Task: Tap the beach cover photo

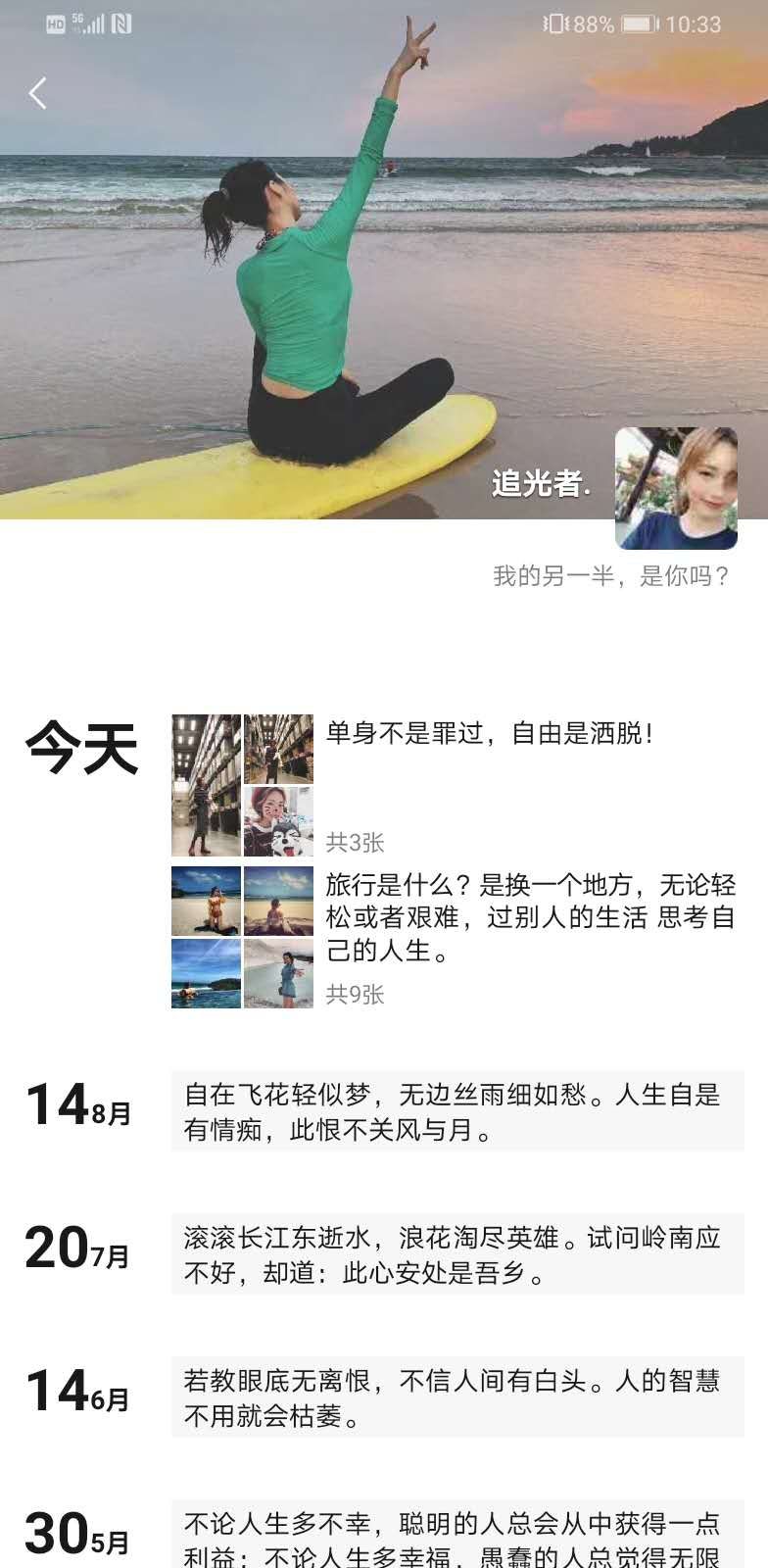Action: click(294, 274)
